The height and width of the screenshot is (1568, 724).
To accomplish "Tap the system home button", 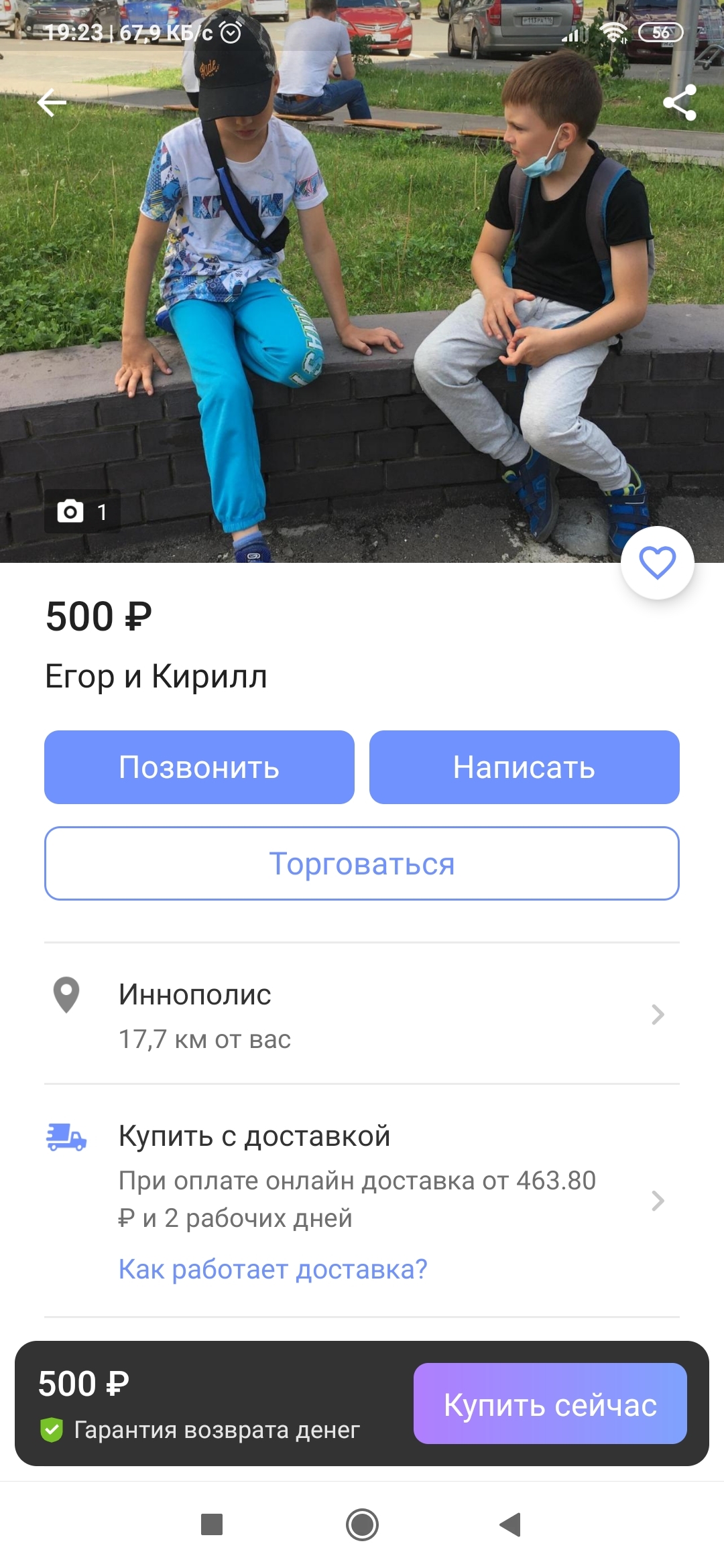I will (362, 1524).
